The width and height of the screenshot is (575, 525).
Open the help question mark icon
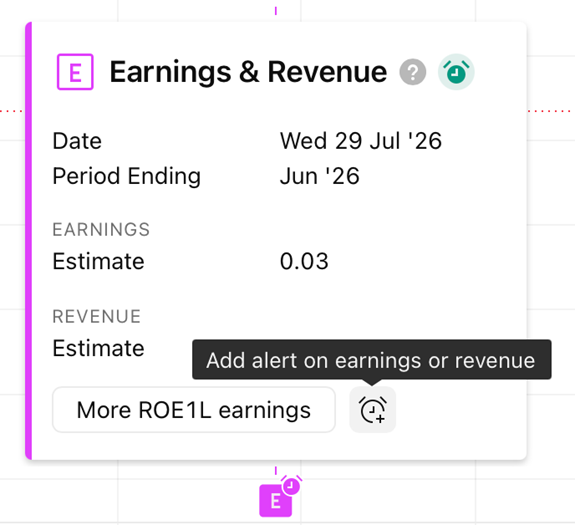413,72
